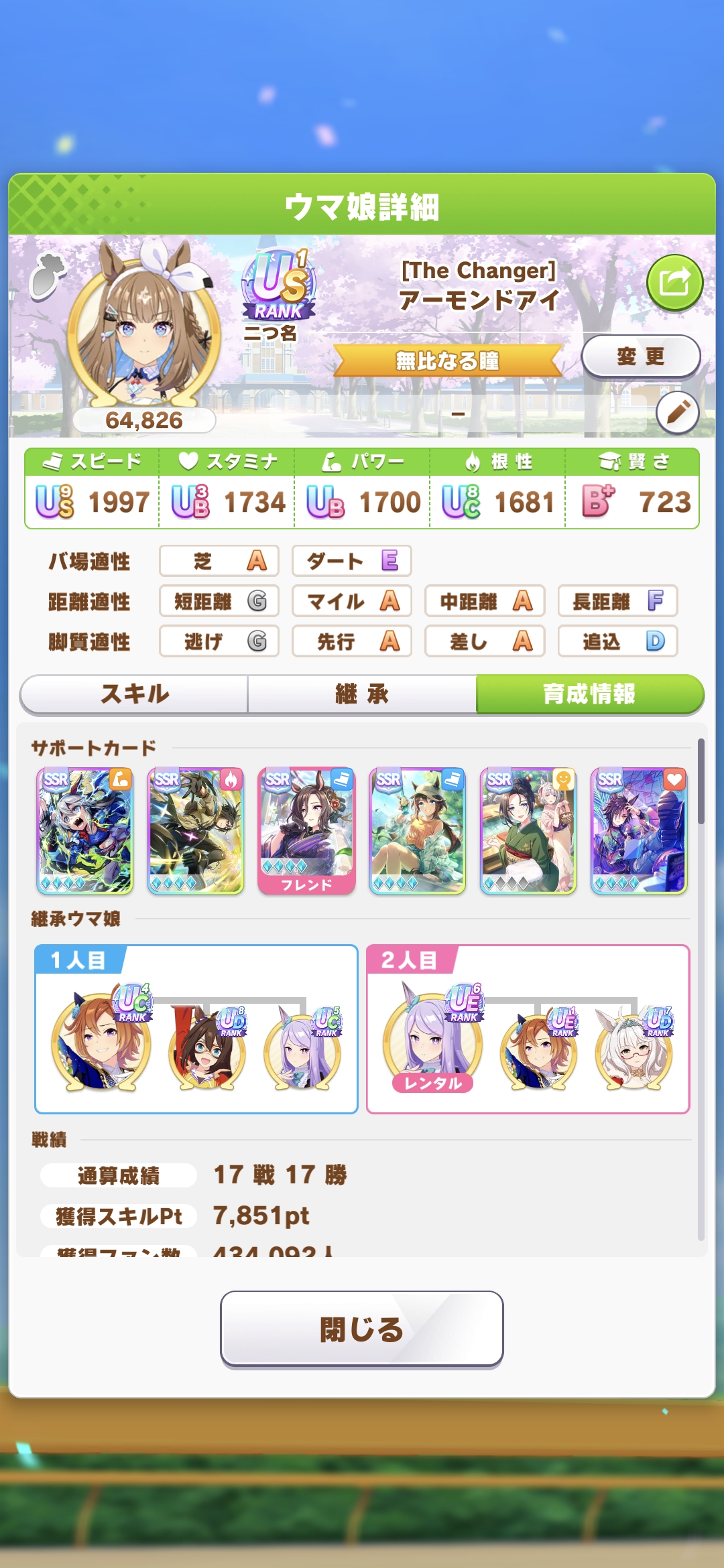Select the 育成情報 tab
The image size is (724, 1568).
tap(589, 694)
